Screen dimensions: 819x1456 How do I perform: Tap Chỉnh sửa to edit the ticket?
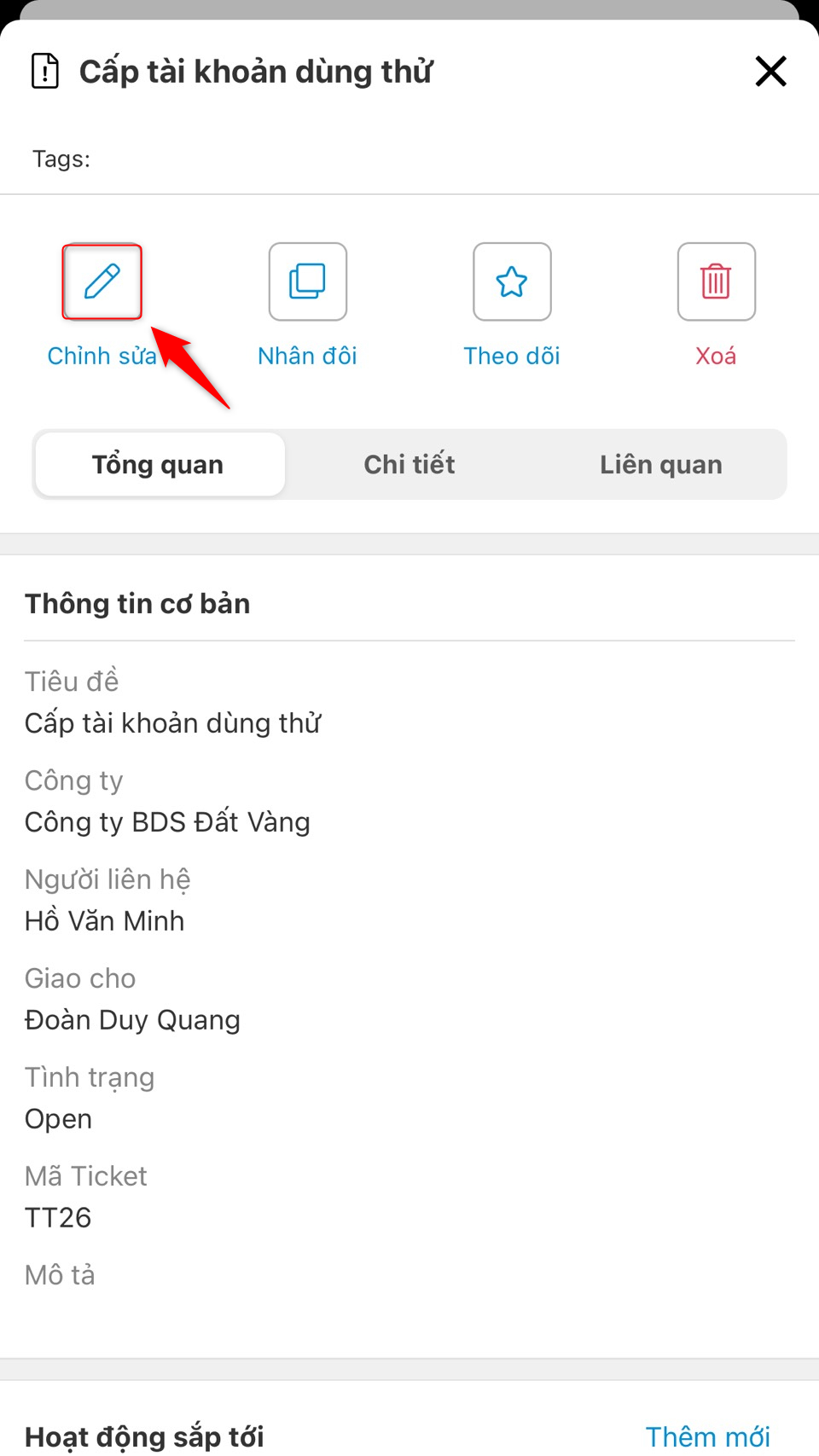[102, 282]
